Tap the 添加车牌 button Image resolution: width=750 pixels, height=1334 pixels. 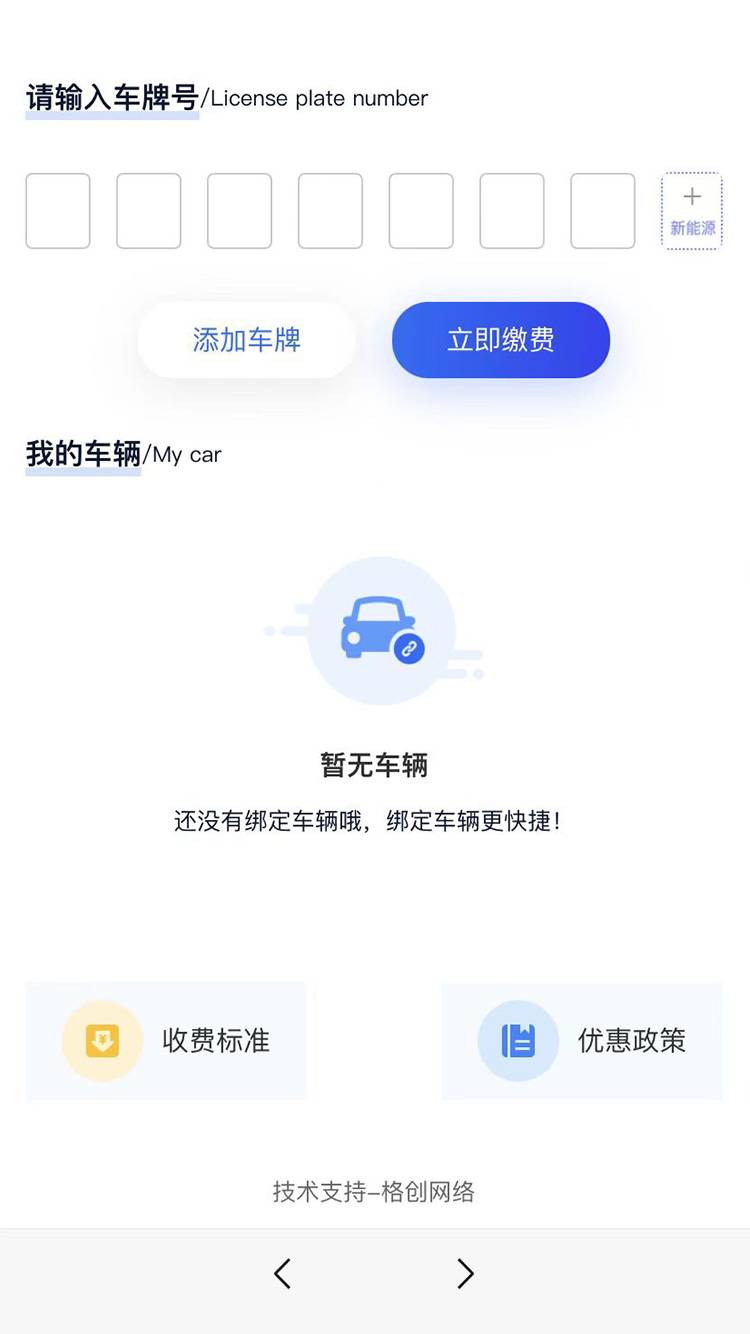click(246, 340)
